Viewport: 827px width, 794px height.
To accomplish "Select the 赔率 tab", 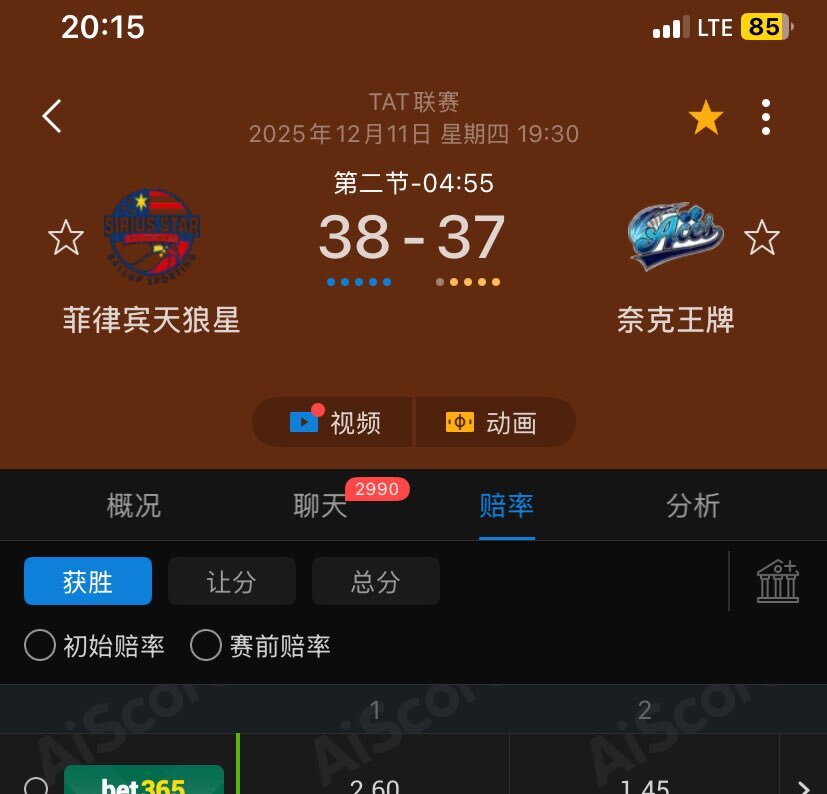I will click(x=506, y=506).
